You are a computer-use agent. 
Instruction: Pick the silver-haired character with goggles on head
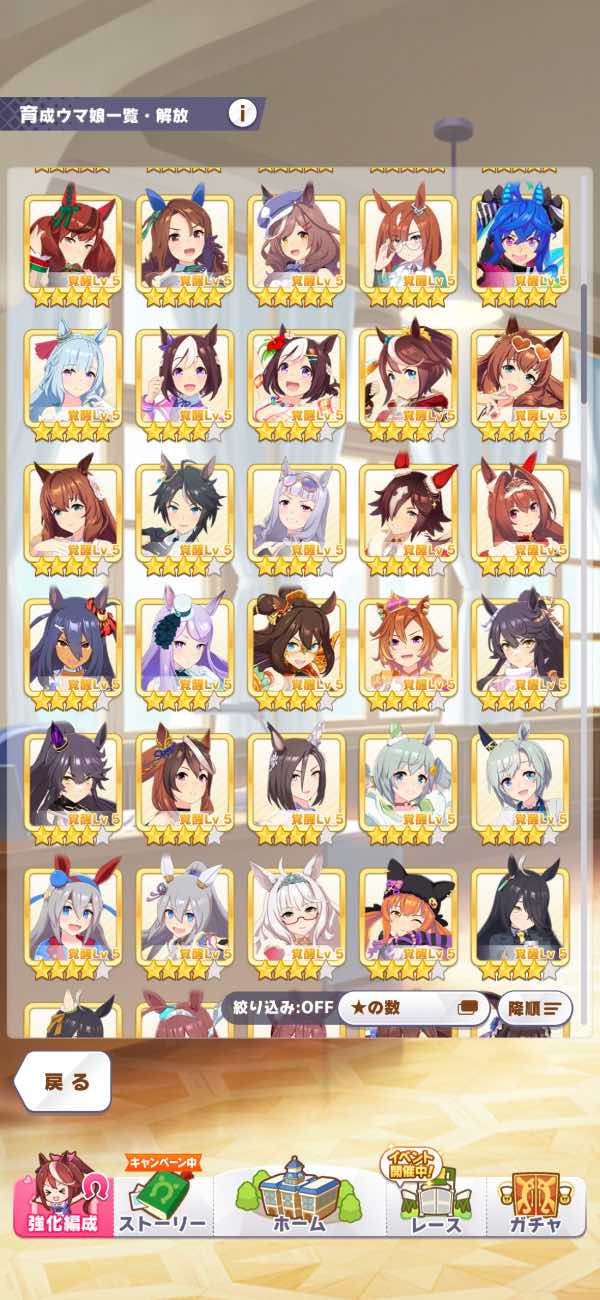(x=296, y=512)
